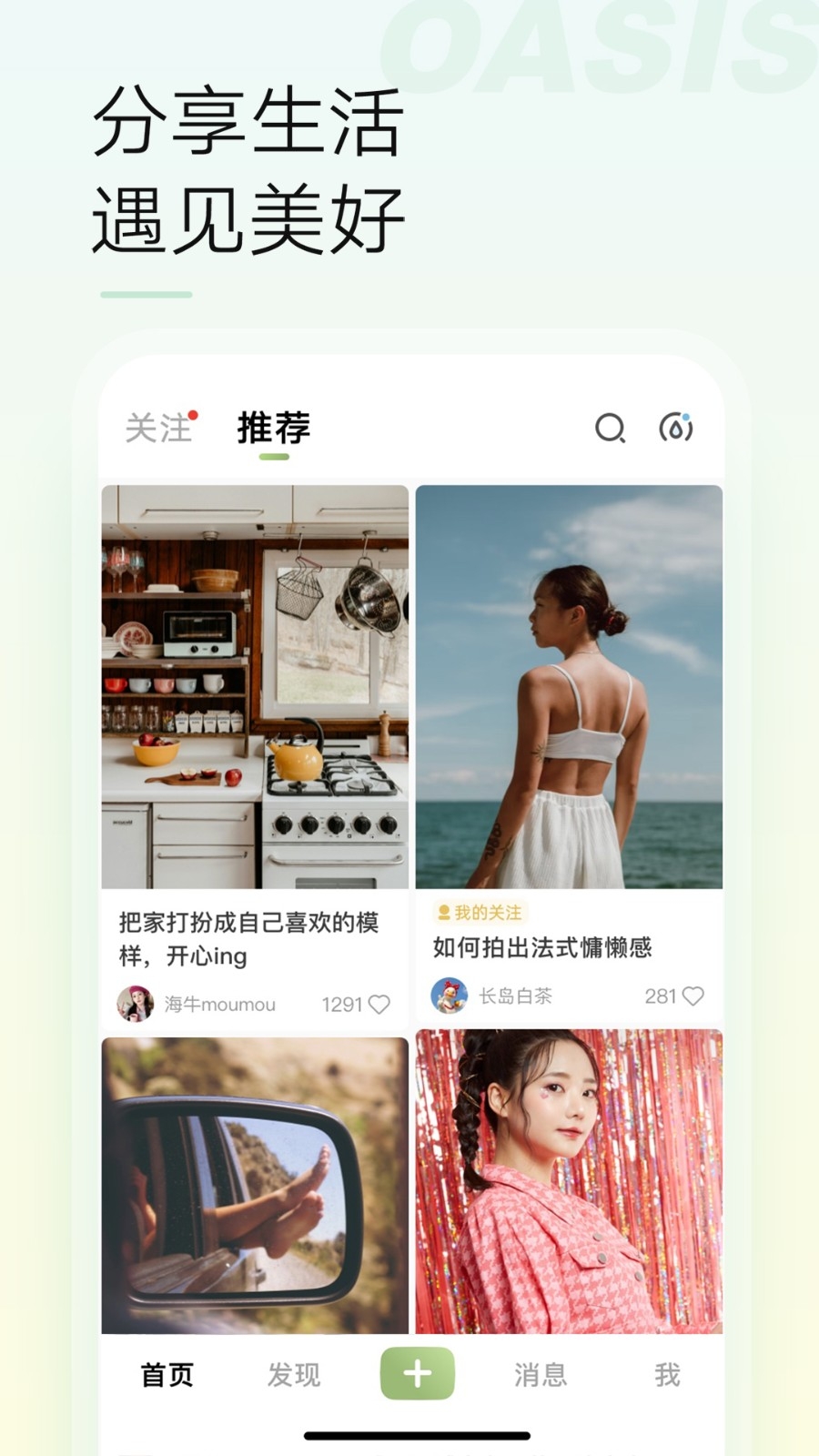
Task: Switch to the 关注 tab
Action: (x=157, y=428)
